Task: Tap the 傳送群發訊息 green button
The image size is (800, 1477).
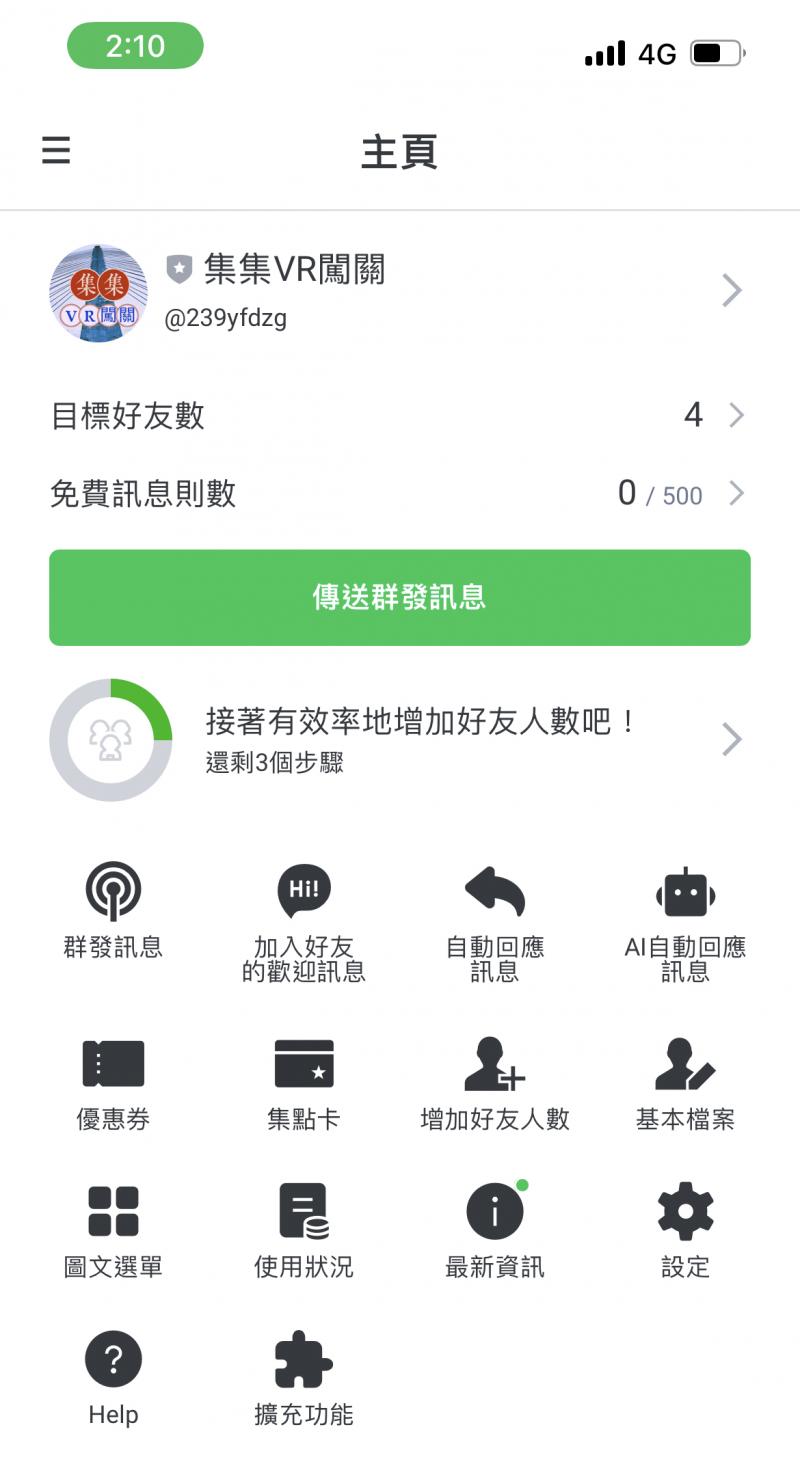Action: [x=399, y=597]
